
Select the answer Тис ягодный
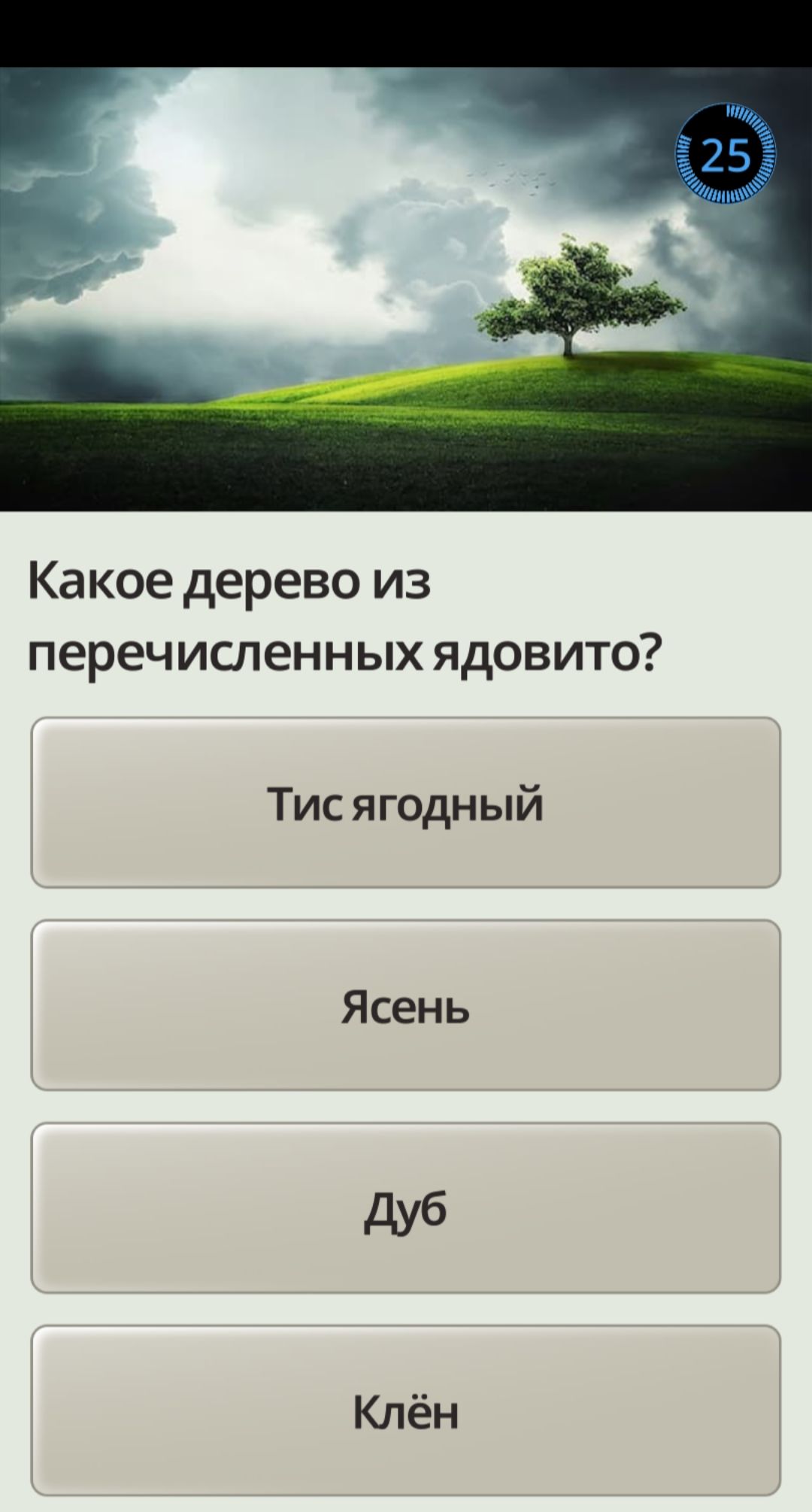[405, 802]
